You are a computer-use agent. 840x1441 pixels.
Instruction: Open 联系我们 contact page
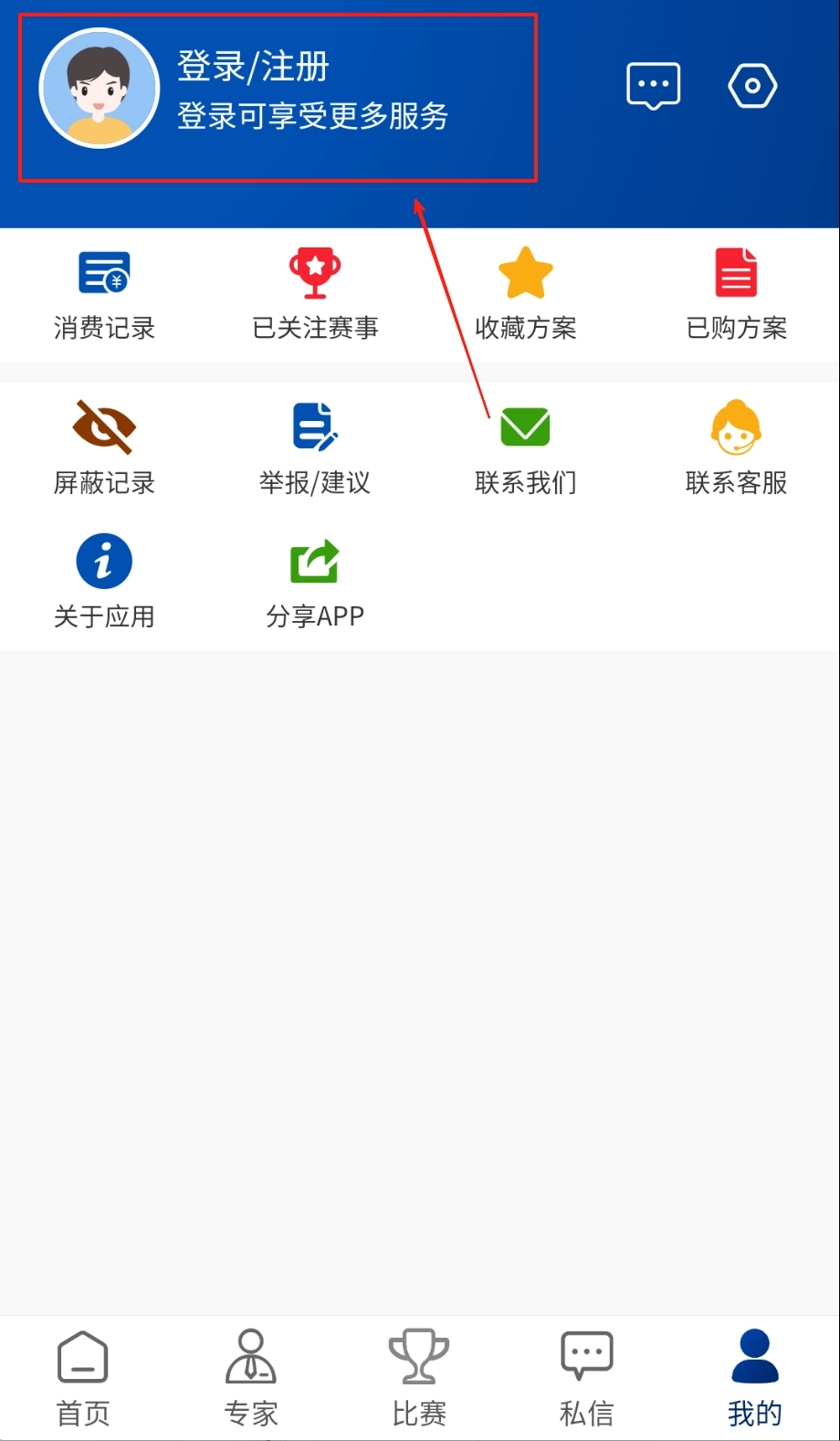click(526, 448)
